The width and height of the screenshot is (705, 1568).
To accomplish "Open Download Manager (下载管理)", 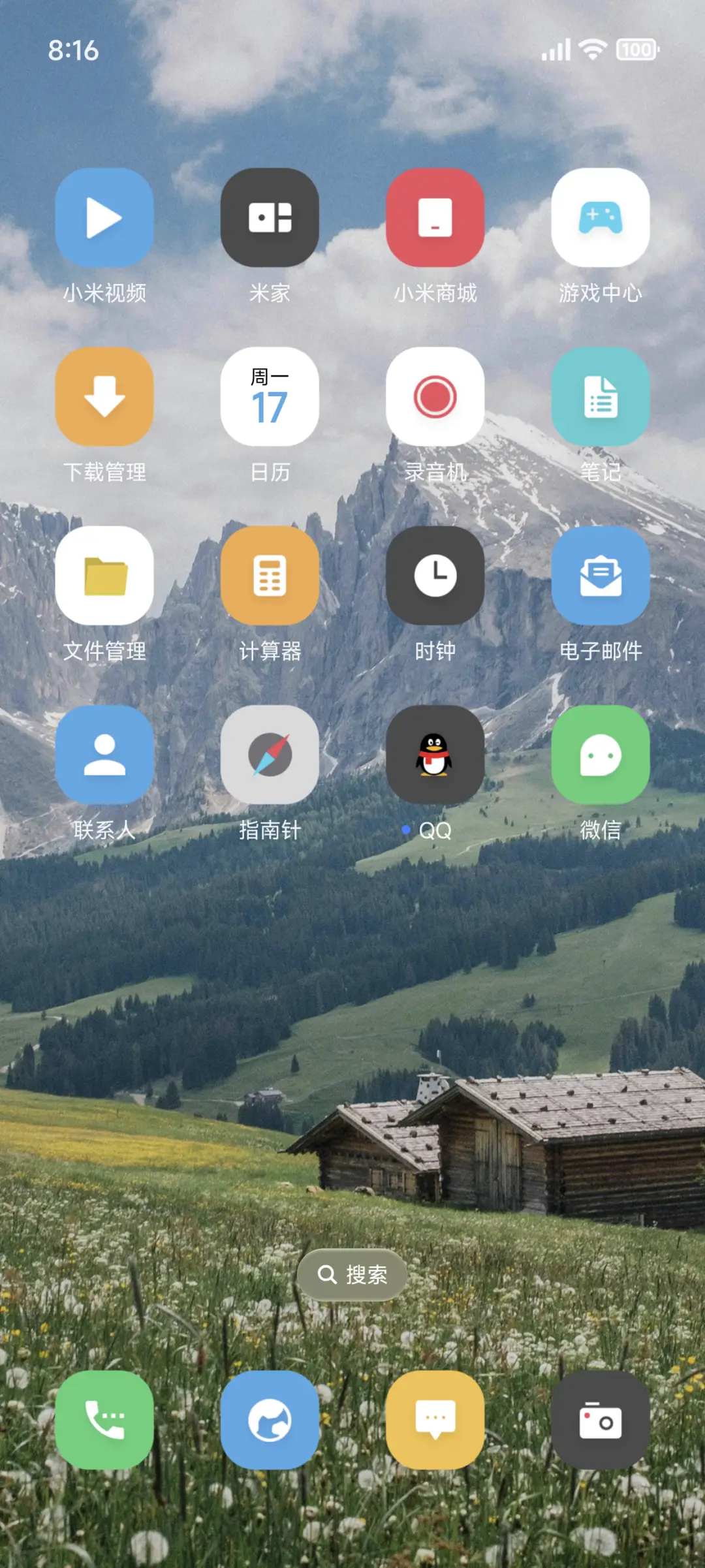I will [104, 397].
